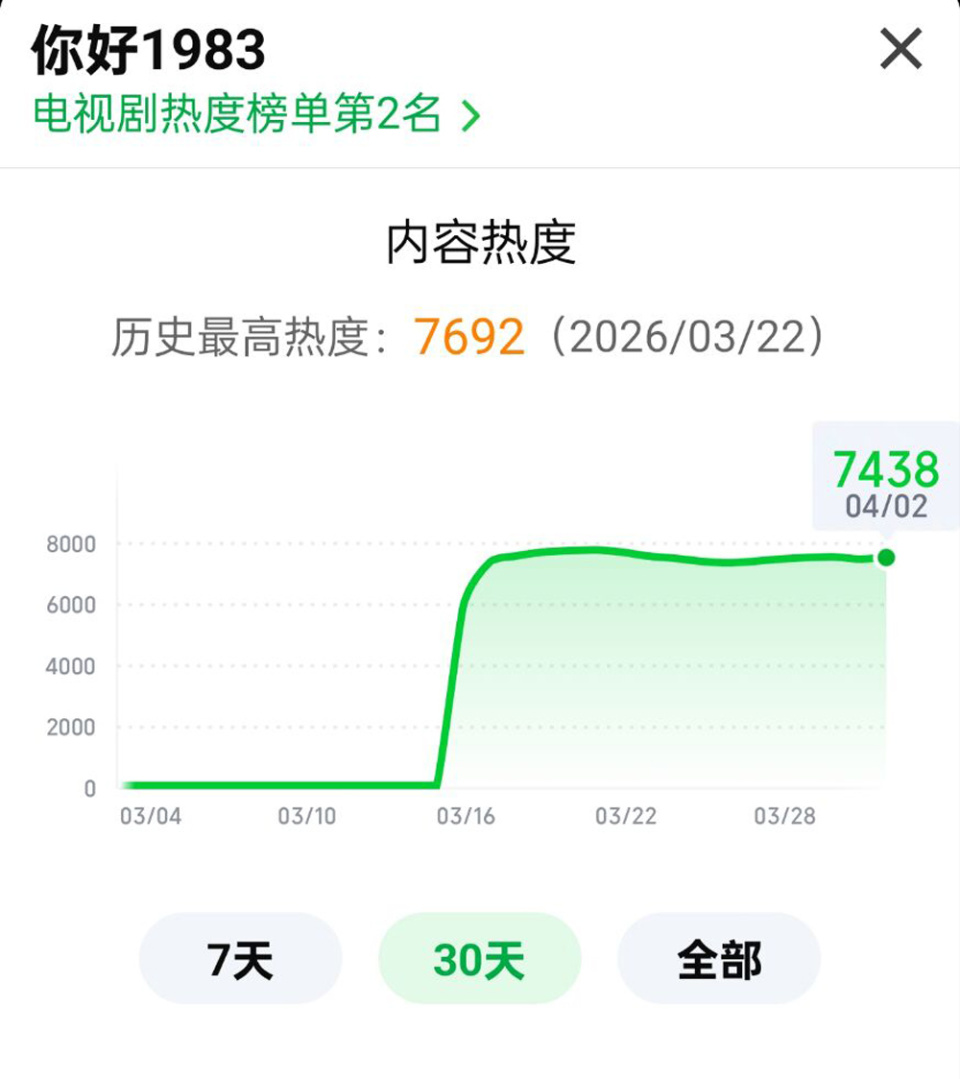Image resolution: width=960 pixels, height=1079 pixels.
Task: Click the 03/04 axis label
Action: pyautogui.click(x=154, y=817)
